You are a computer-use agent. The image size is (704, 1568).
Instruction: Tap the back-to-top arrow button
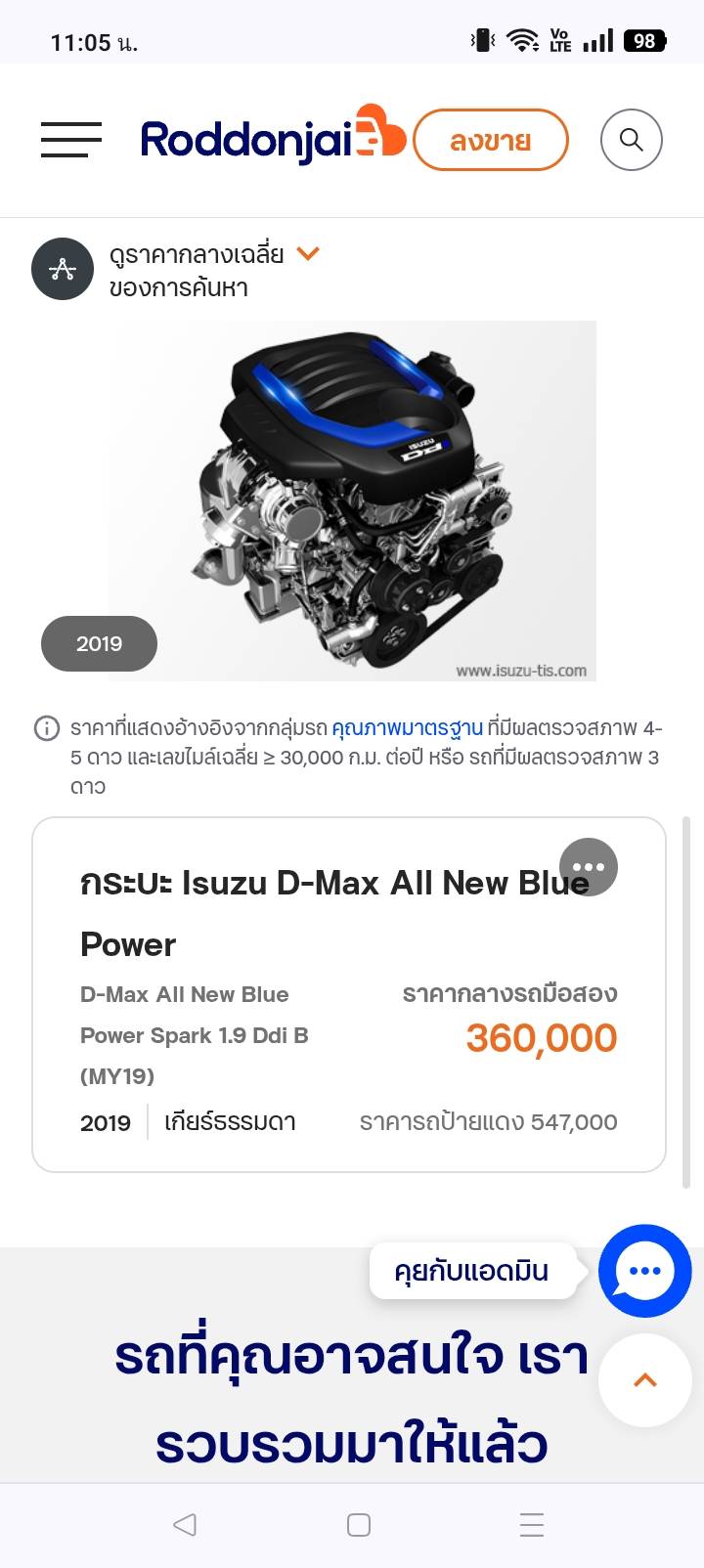tap(644, 1379)
